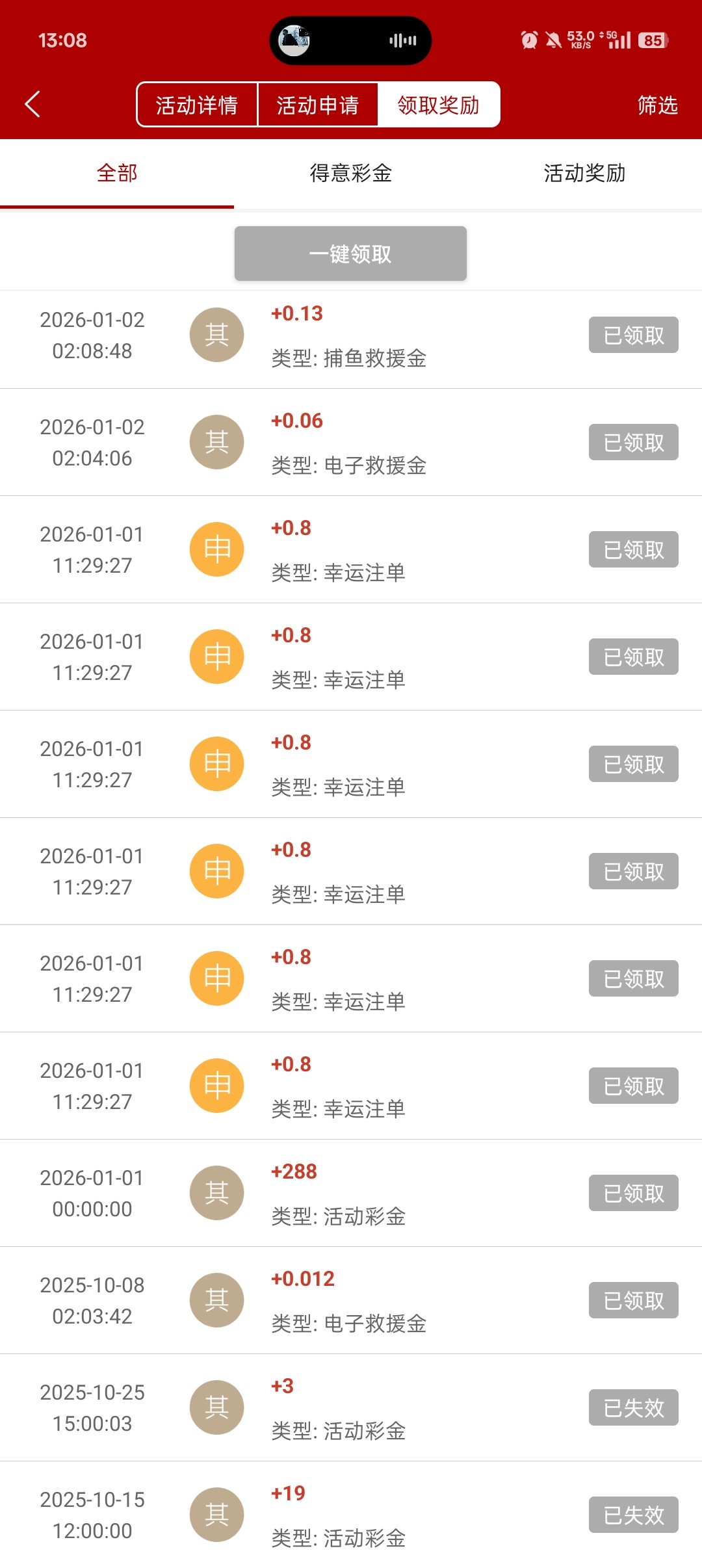Screen dimensions: 702x1568
Task: Tap the battery indicator showing 85
Action: [x=652, y=40]
